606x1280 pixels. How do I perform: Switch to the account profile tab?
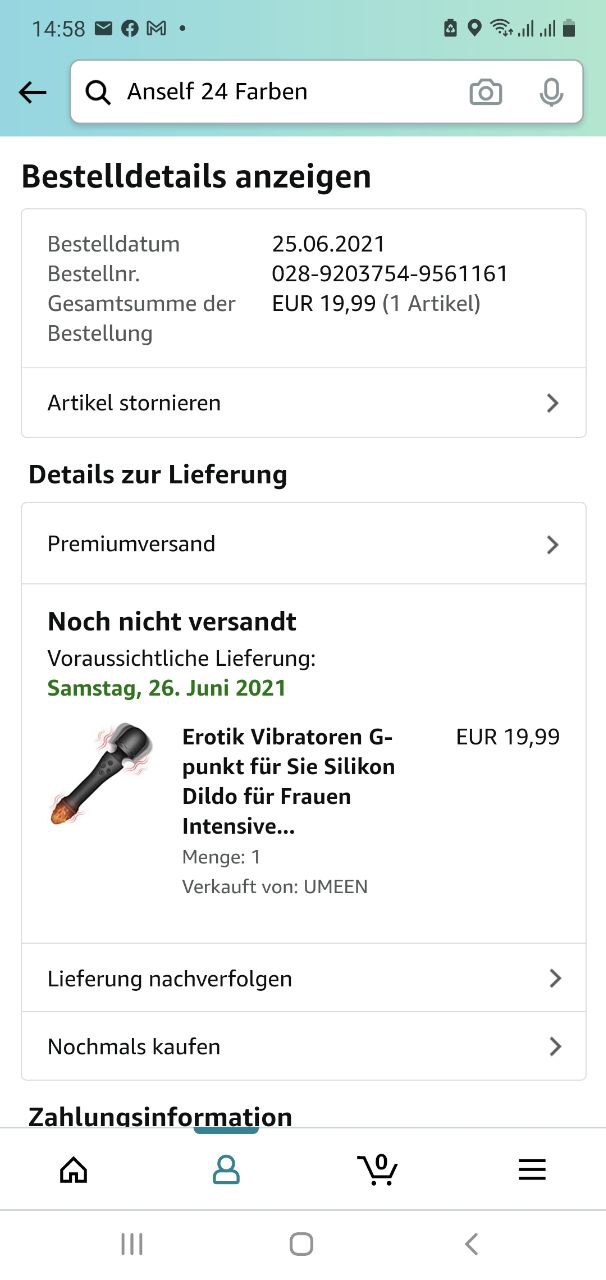(x=226, y=1169)
